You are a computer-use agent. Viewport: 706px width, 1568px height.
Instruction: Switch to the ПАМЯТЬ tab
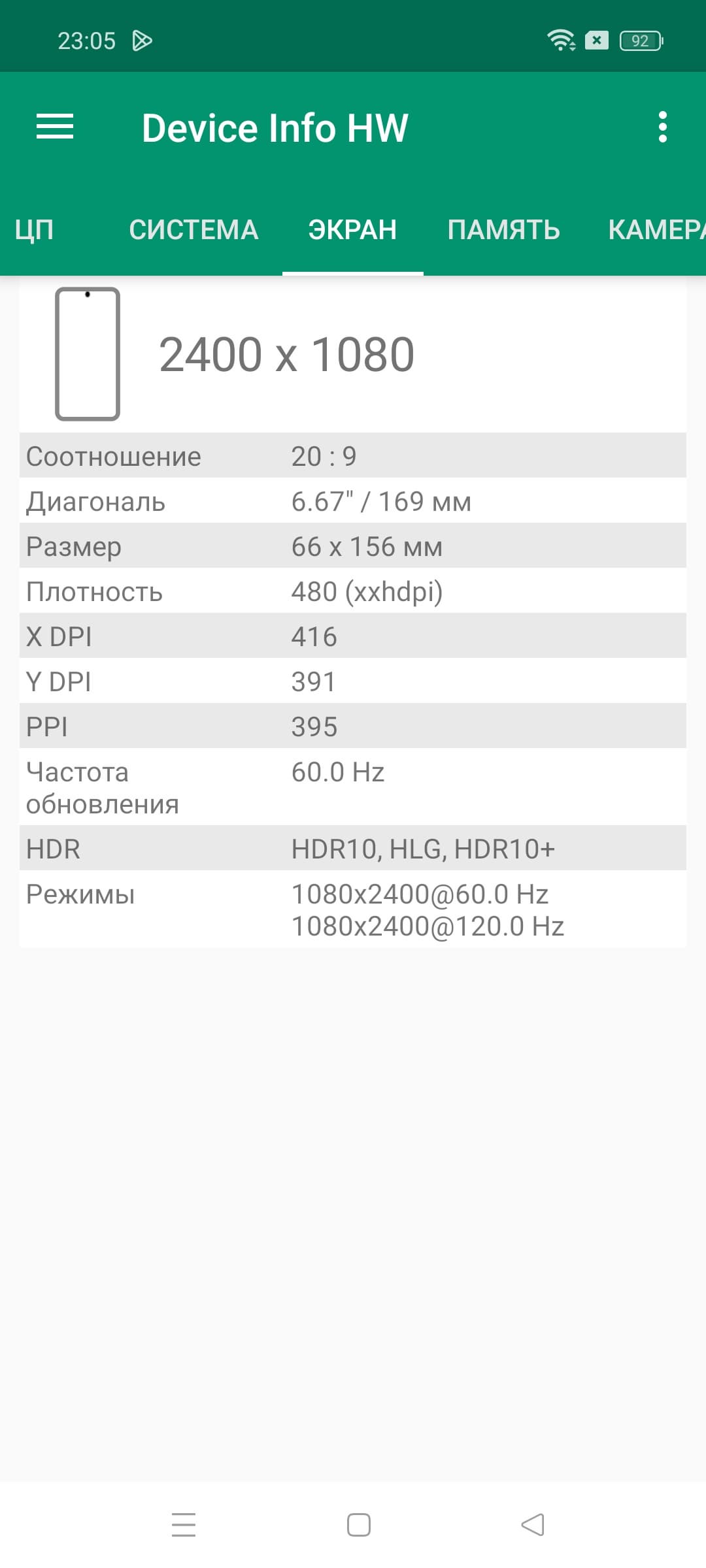click(503, 230)
